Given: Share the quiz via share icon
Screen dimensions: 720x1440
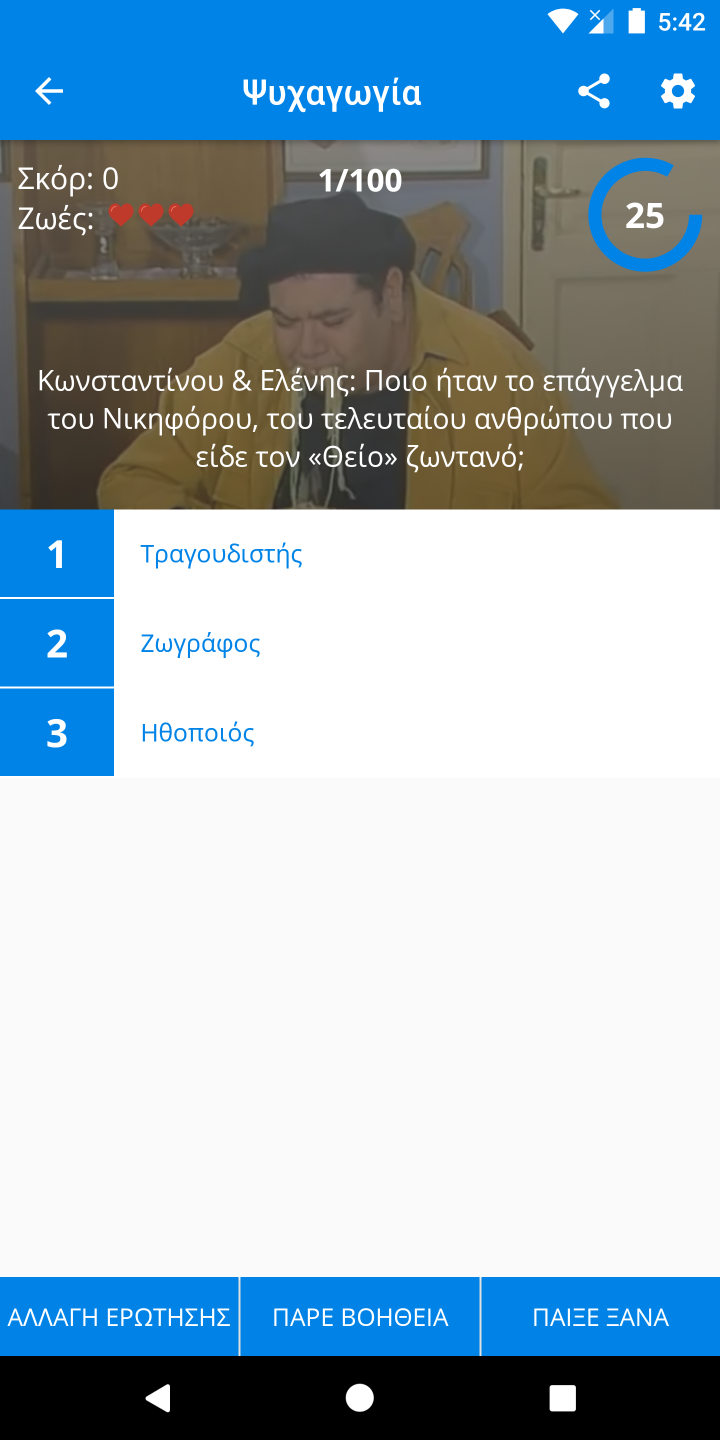Looking at the screenshot, I should 594,92.
